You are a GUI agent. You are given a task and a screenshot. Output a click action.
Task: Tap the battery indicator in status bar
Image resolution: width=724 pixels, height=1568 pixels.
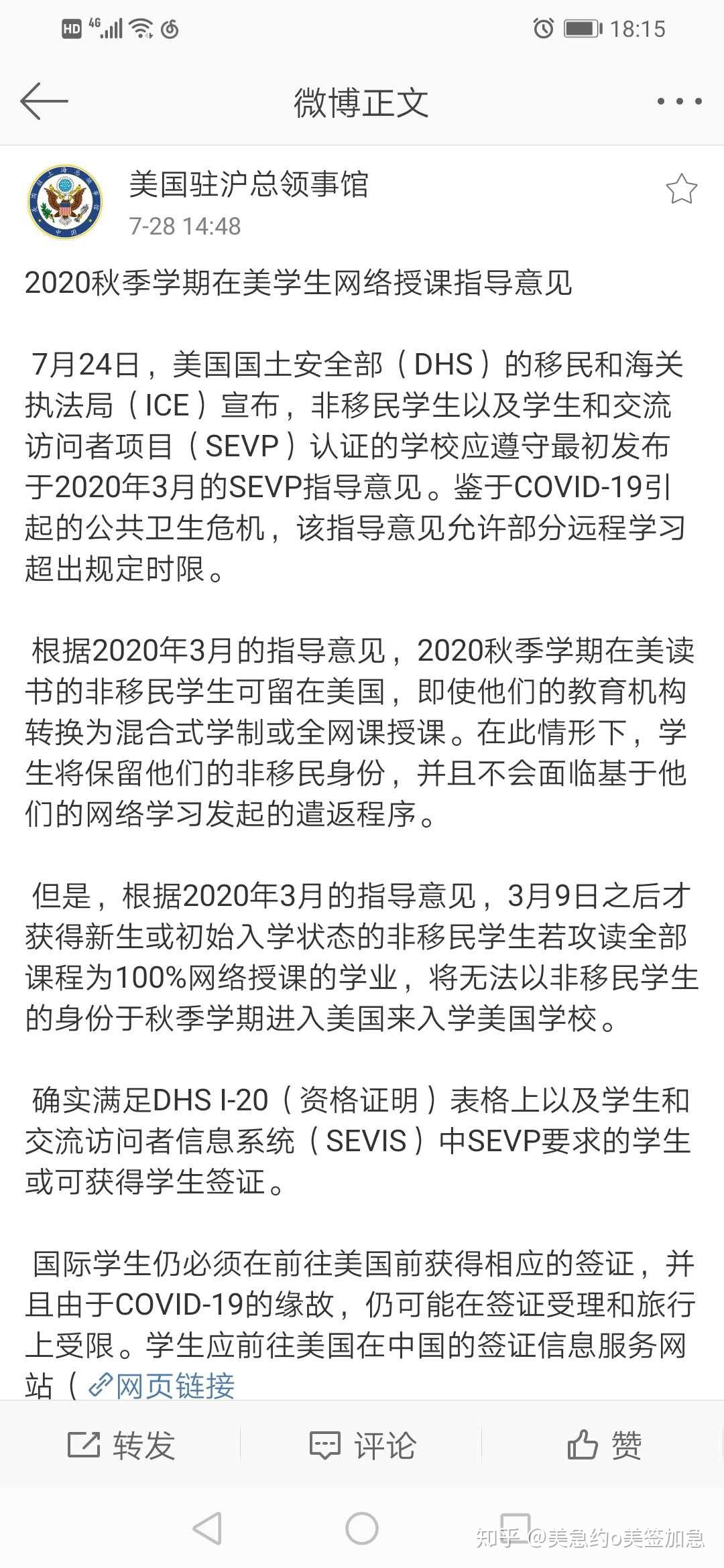[x=581, y=29]
